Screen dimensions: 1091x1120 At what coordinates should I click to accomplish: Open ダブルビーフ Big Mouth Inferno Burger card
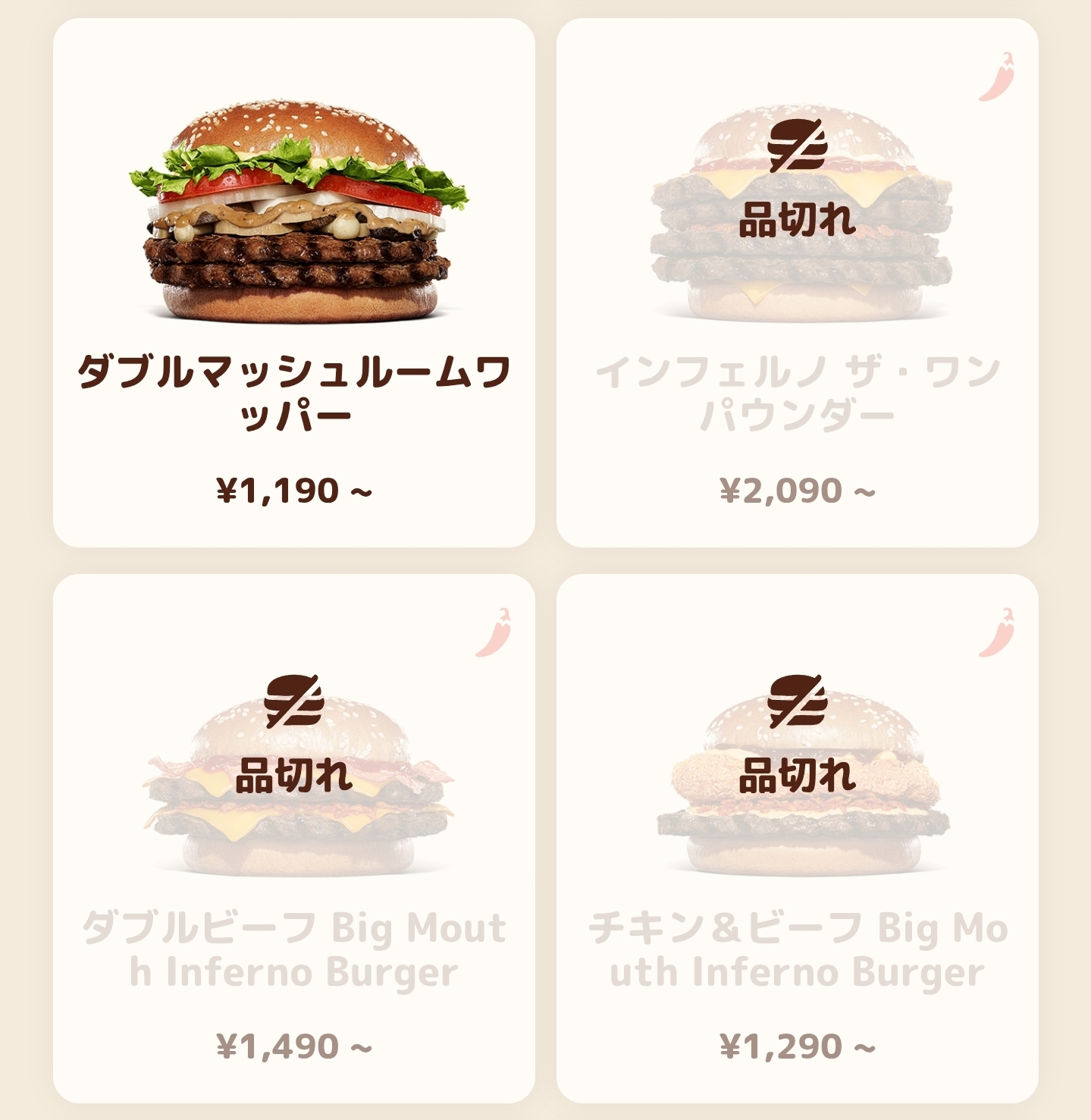click(x=293, y=838)
